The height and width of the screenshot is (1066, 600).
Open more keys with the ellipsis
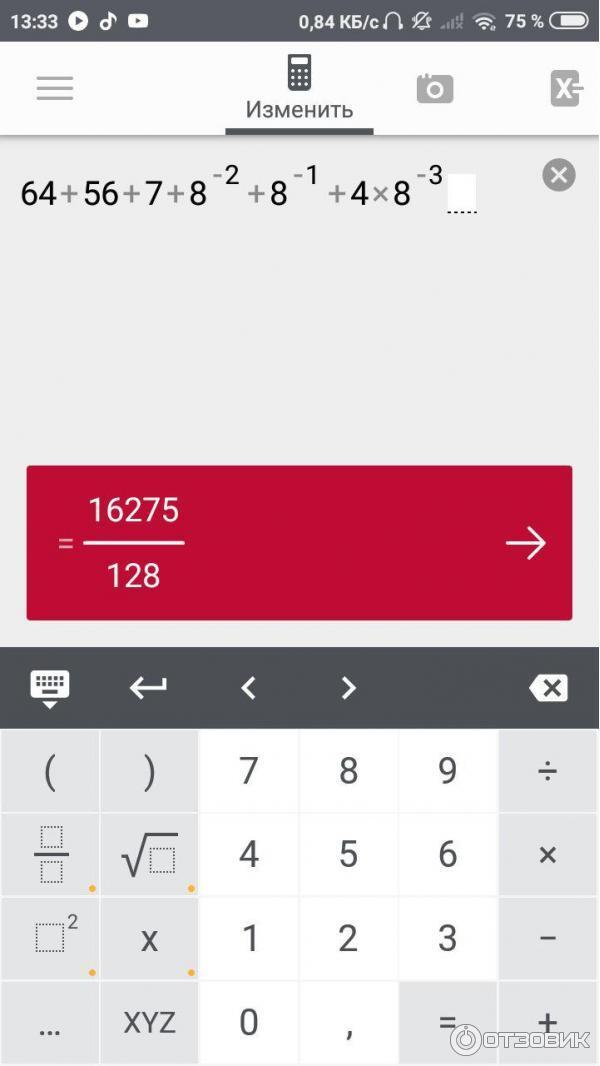click(x=50, y=1022)
